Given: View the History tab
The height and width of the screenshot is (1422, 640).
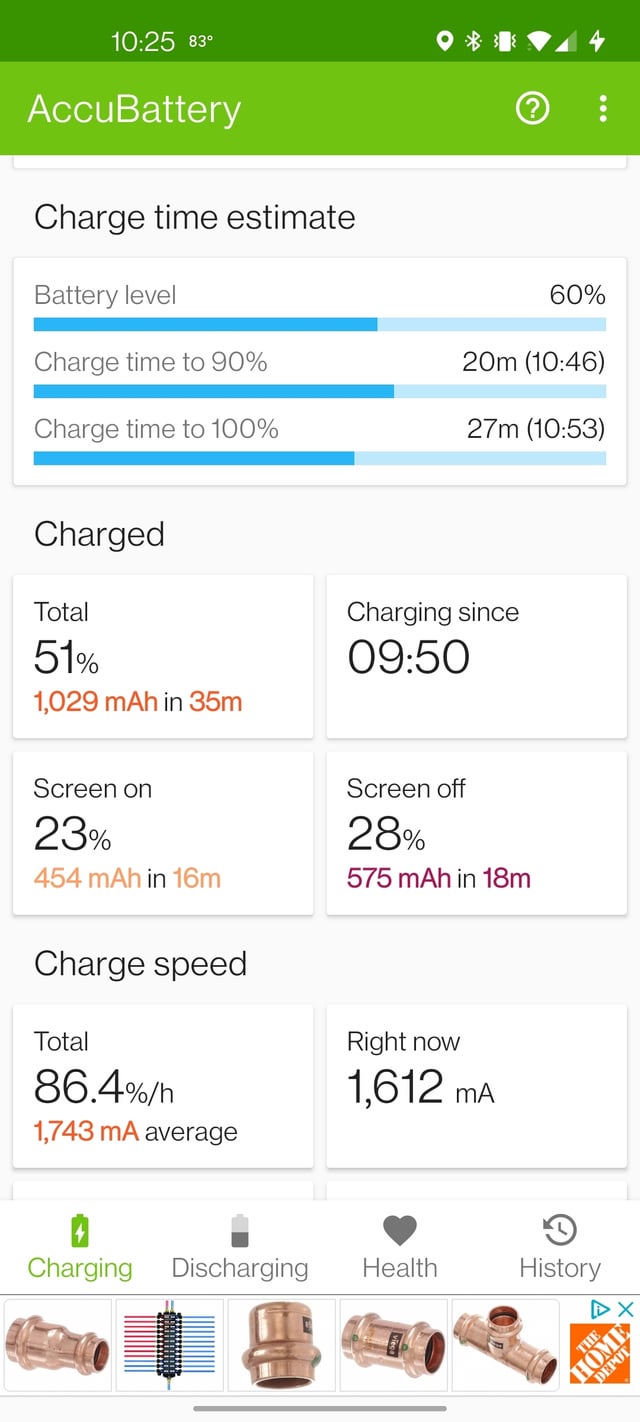Looking at the screenshot, I should pyautogui.click(x=560, y=1247).
